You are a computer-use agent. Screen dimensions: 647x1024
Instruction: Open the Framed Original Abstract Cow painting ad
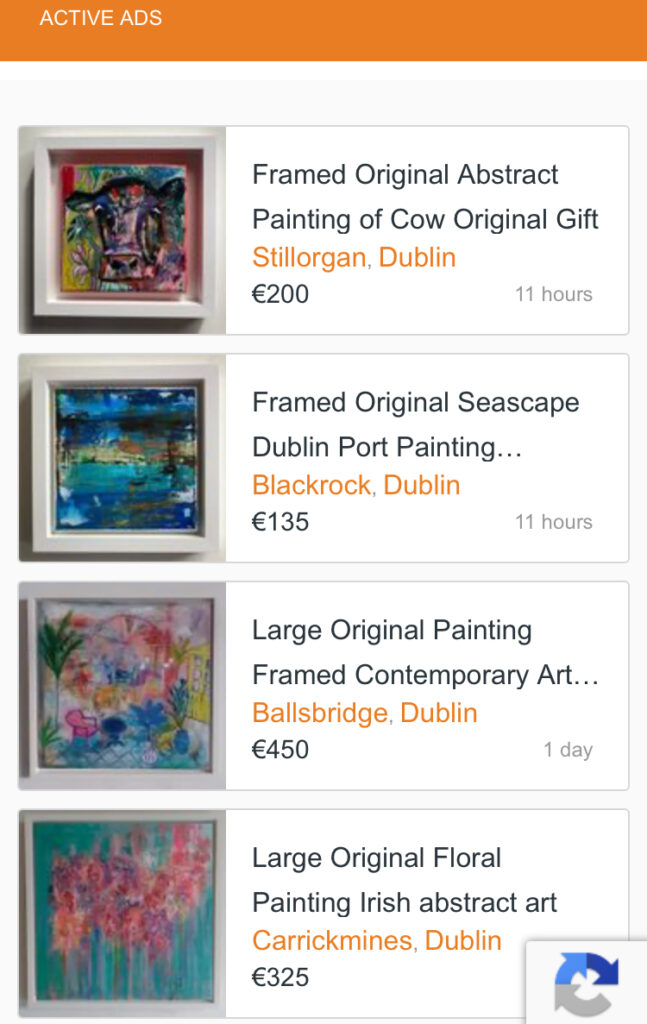pyautogui.click(x=425, y=197)
